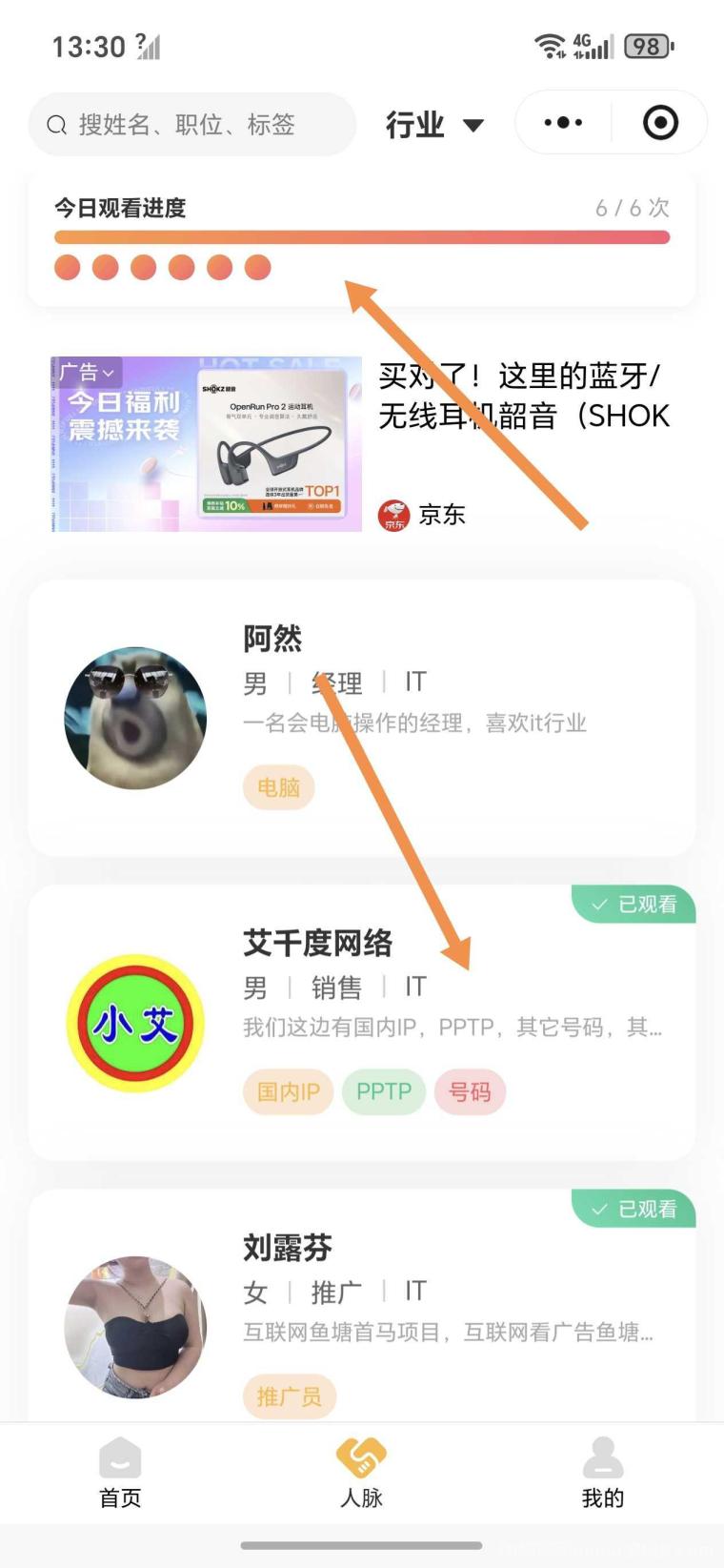Open the mini program three-dot menu
The image size is (724, 1568).
click(x=563, y=122)
